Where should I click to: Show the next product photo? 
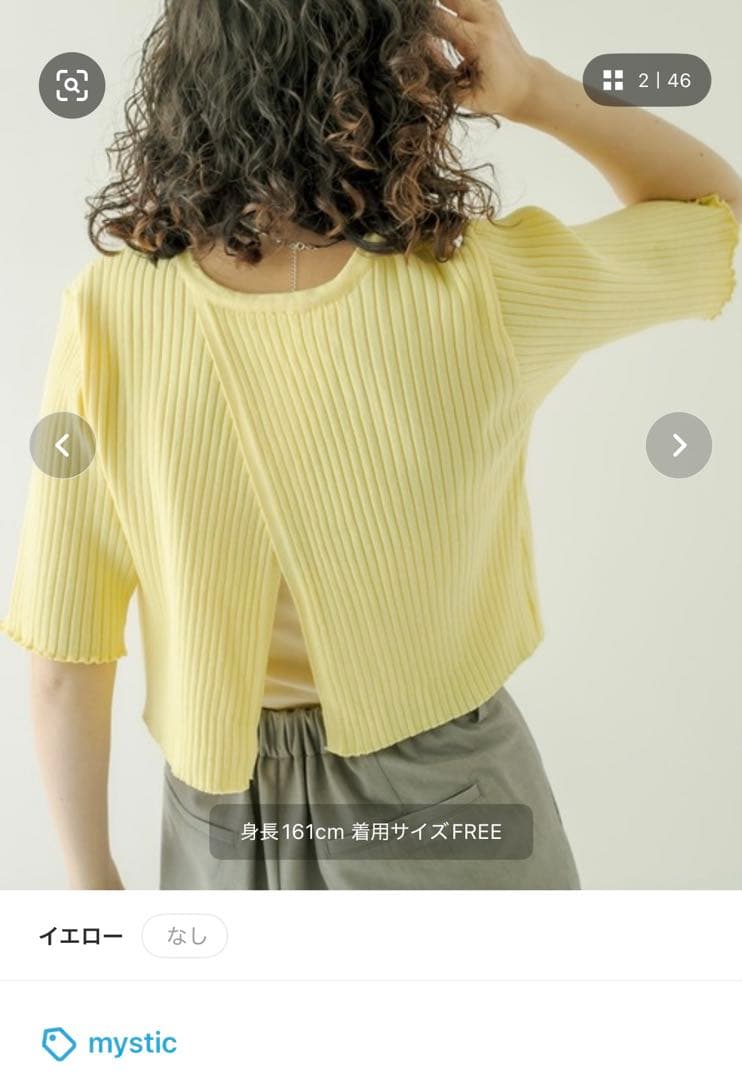pyautogui.click(x=679, y=445)
